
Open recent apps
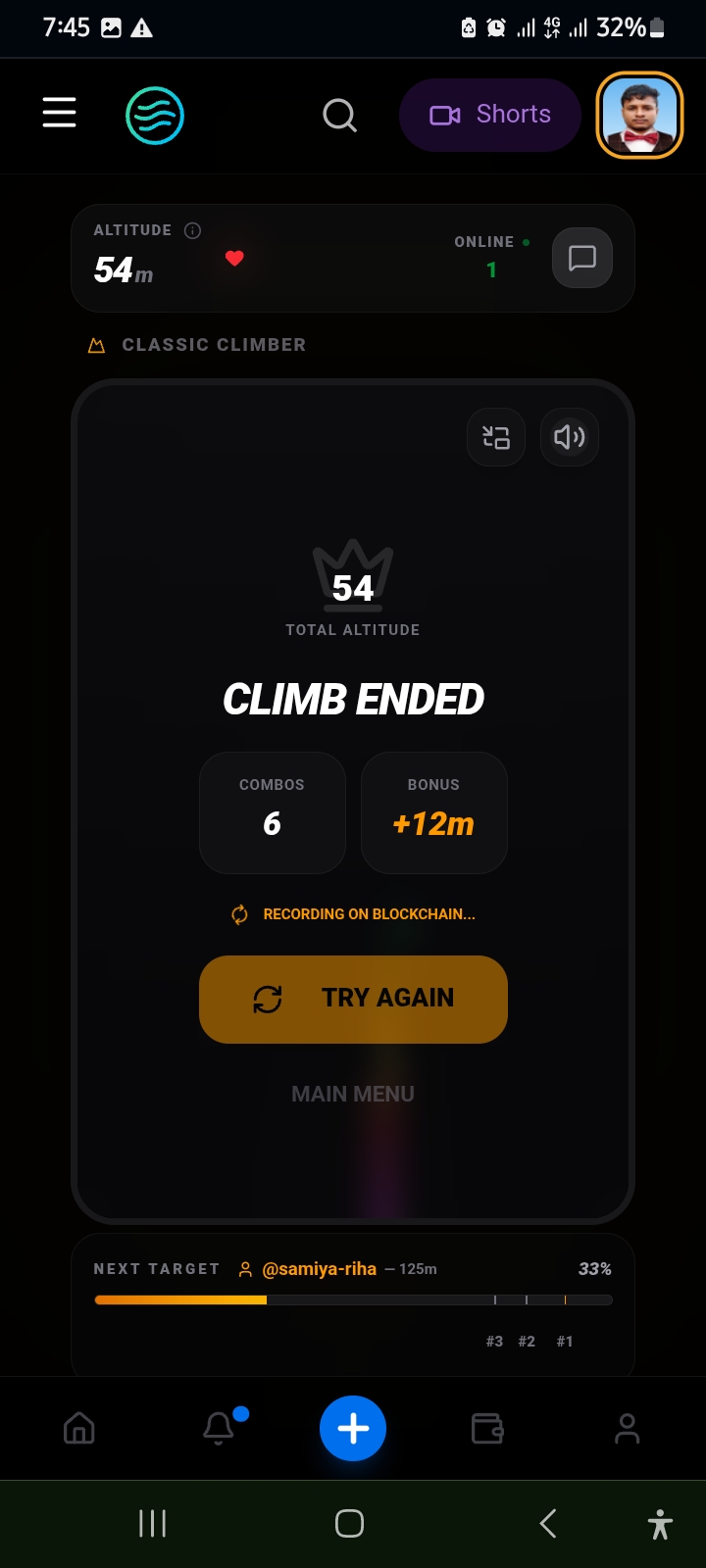(153, 1523)
